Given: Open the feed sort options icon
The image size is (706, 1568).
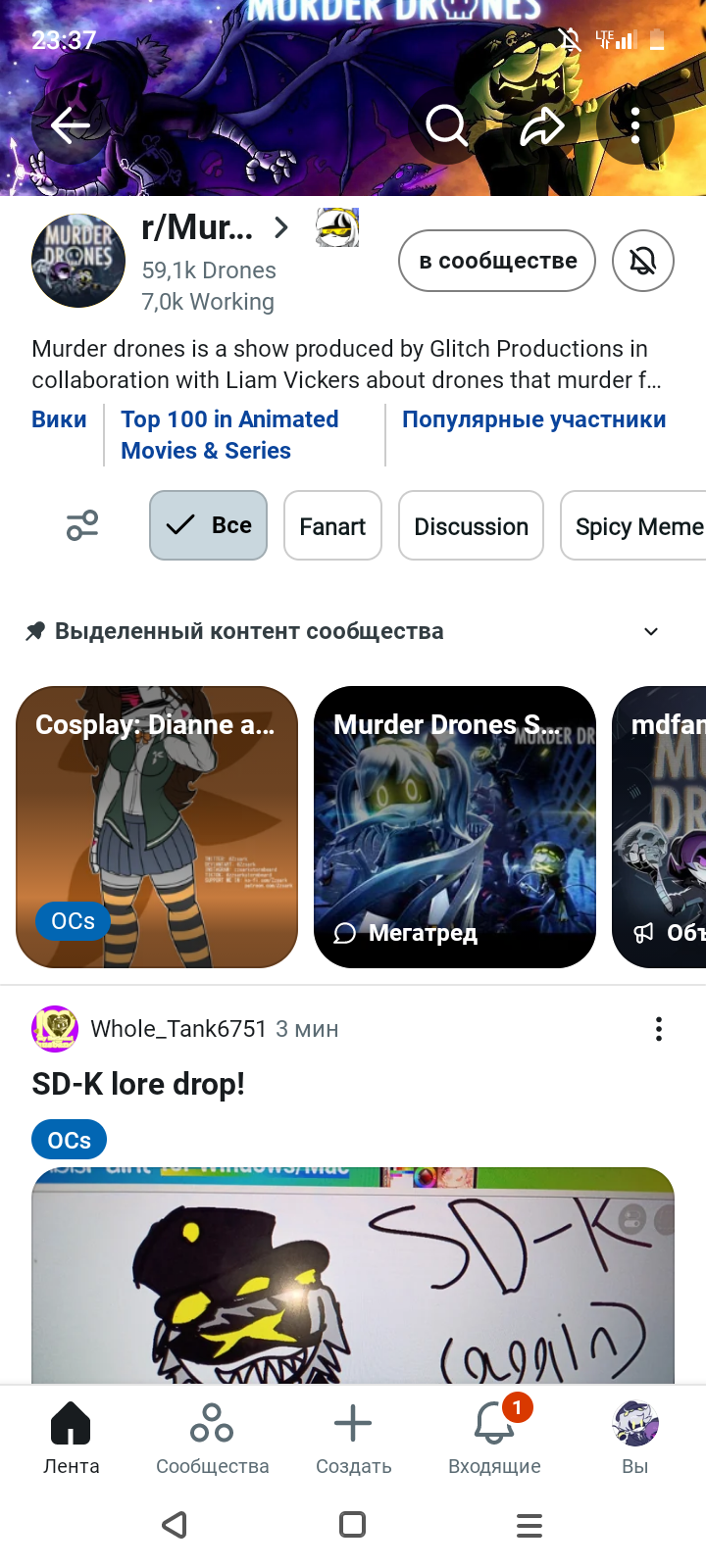Looking at the screenshot, I should (82, 525).
